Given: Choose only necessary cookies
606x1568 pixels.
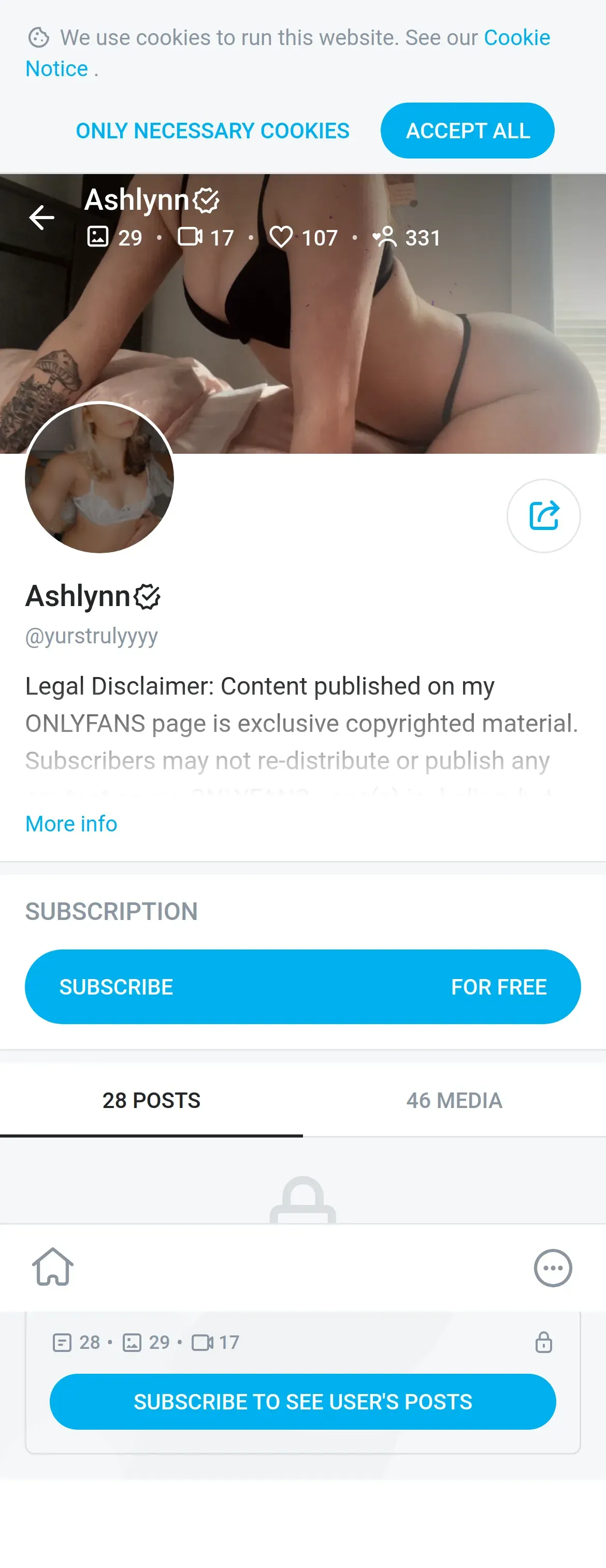Looking at the screenshot, I should pos(212,131).
